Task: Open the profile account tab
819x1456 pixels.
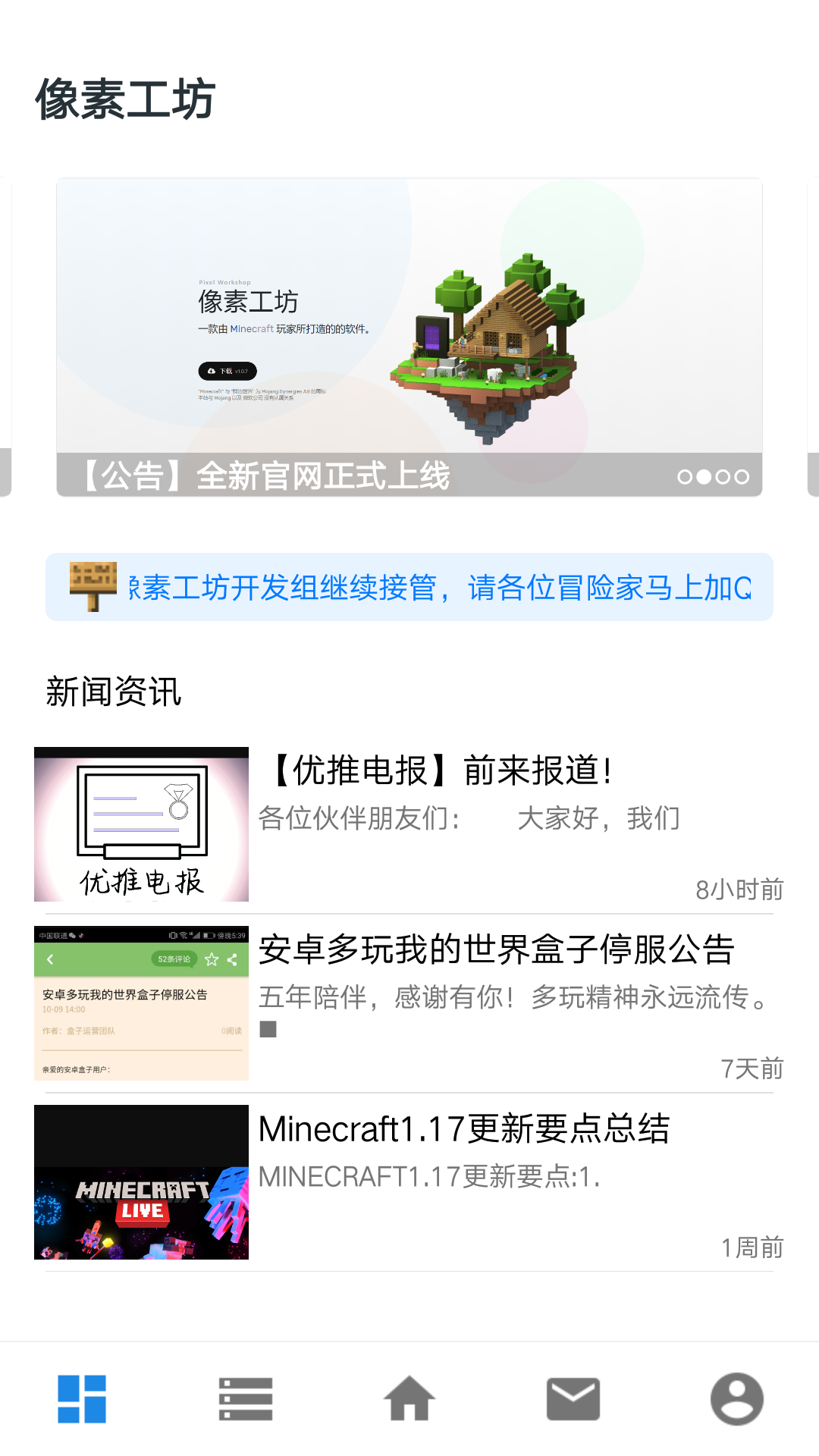Action: 737,1399
